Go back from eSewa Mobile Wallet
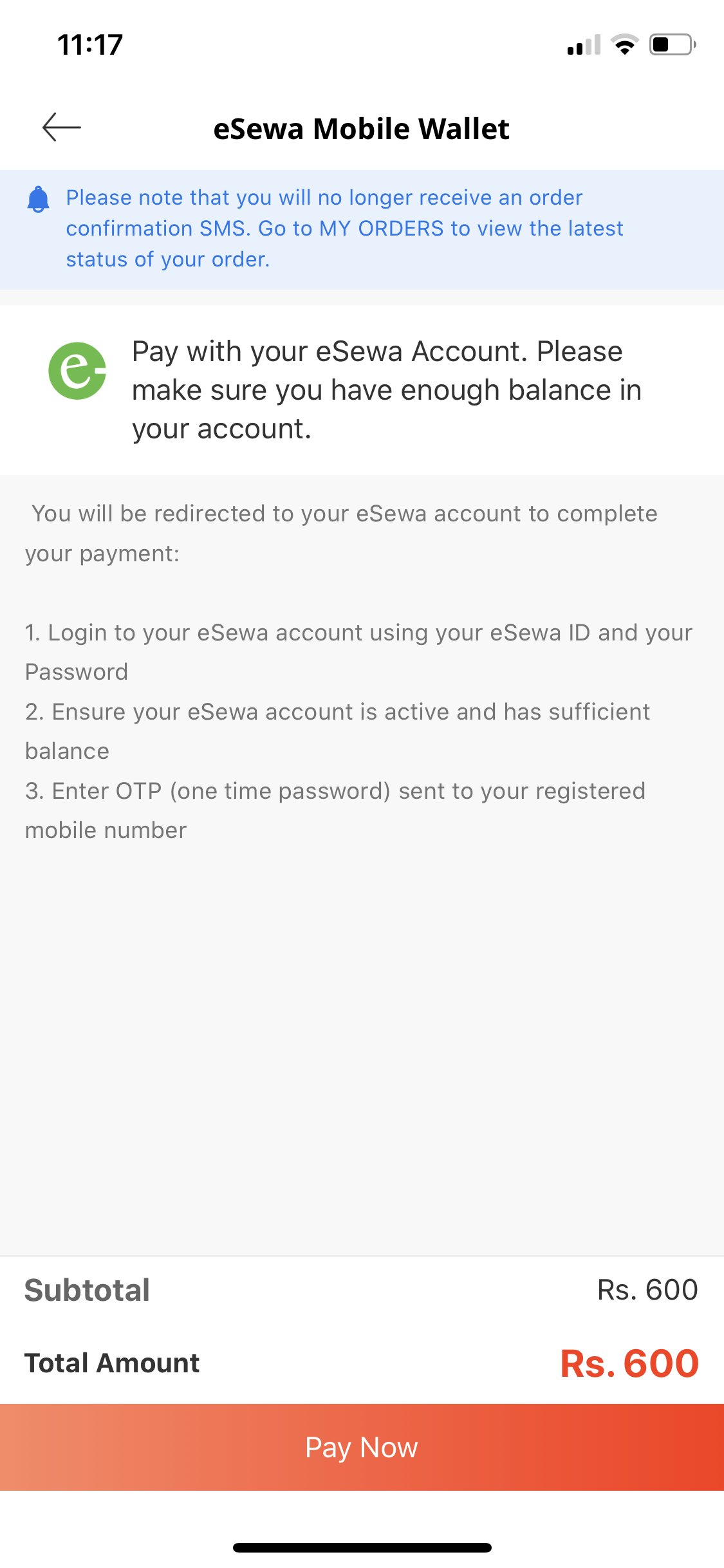This screenshot has width=724, height=1568. (62, 127)
